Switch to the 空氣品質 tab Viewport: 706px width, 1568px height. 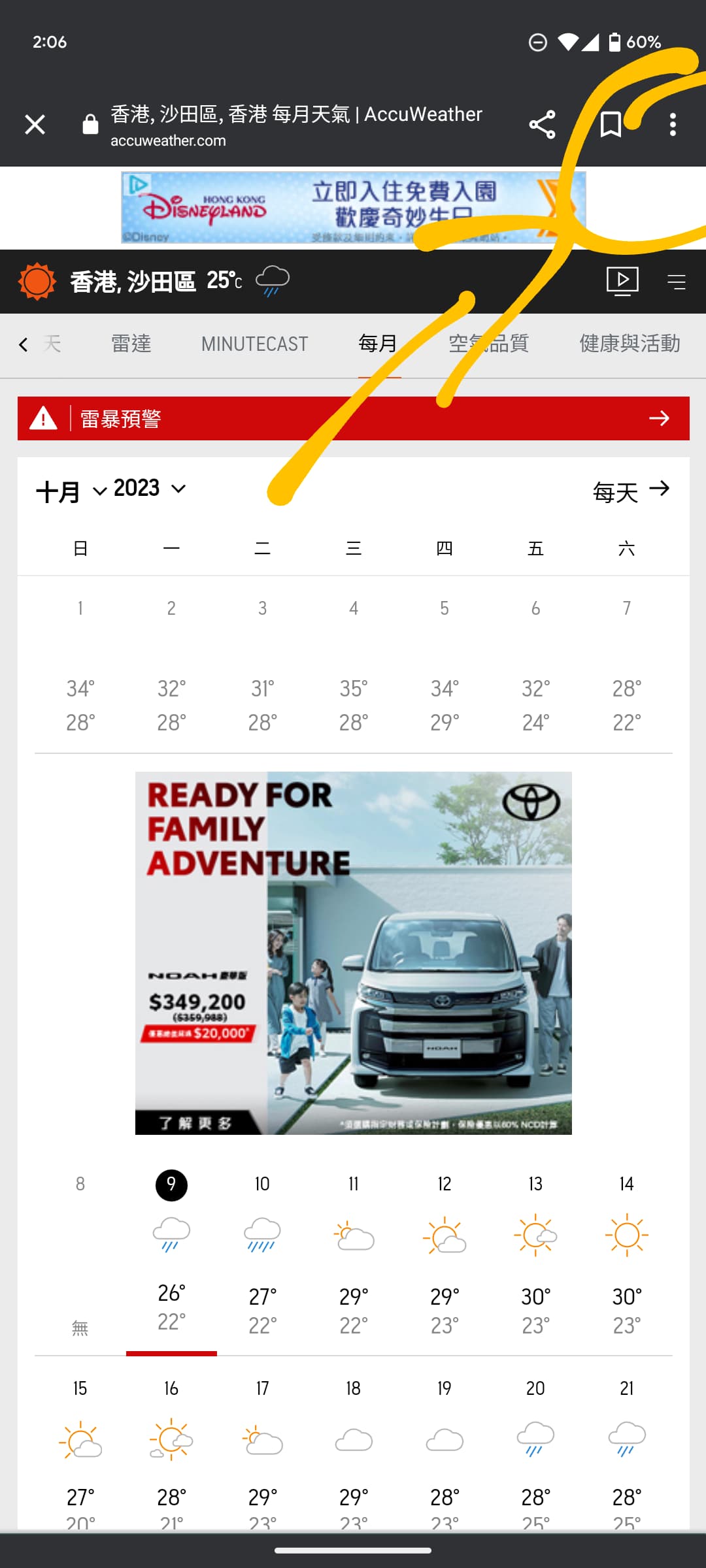(x=488, y=344)
